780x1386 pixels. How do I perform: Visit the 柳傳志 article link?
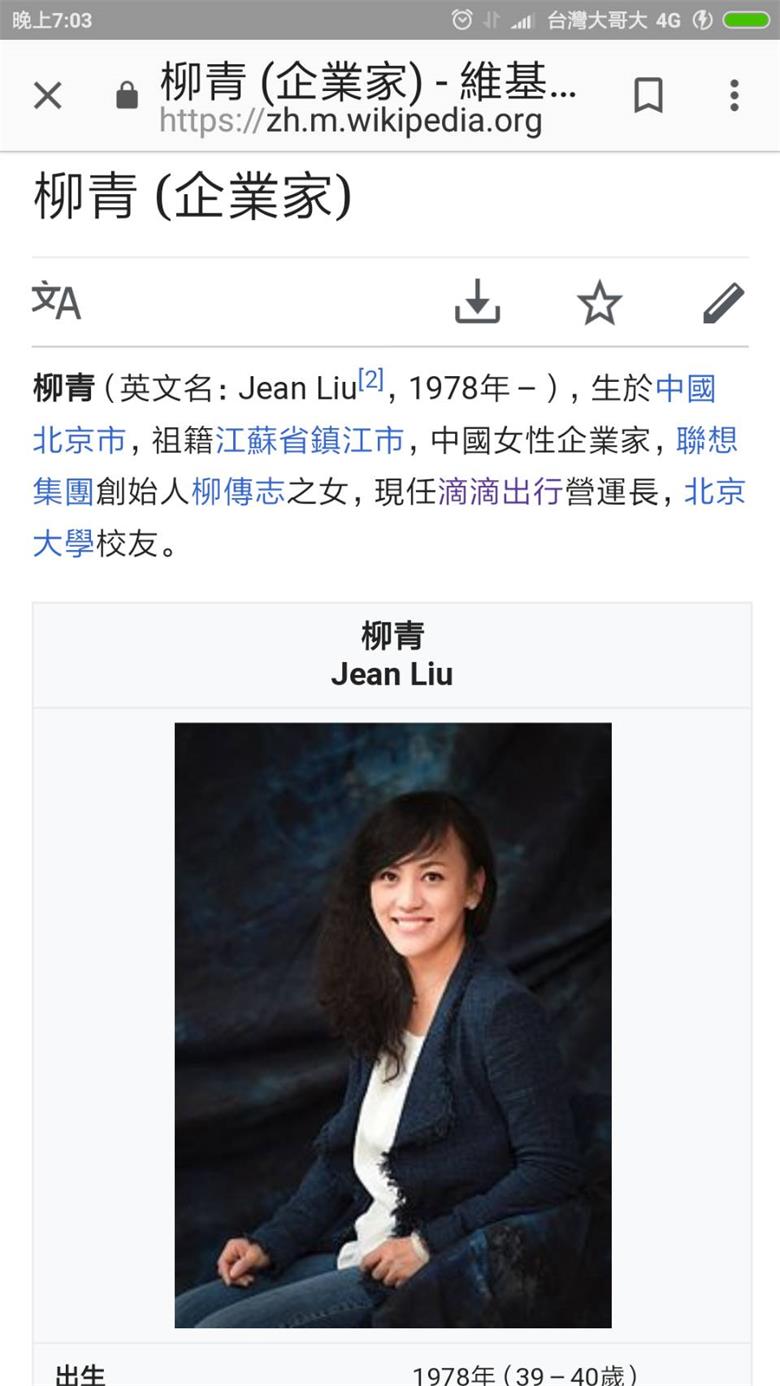pyautogui.click(x=238, y=492)
